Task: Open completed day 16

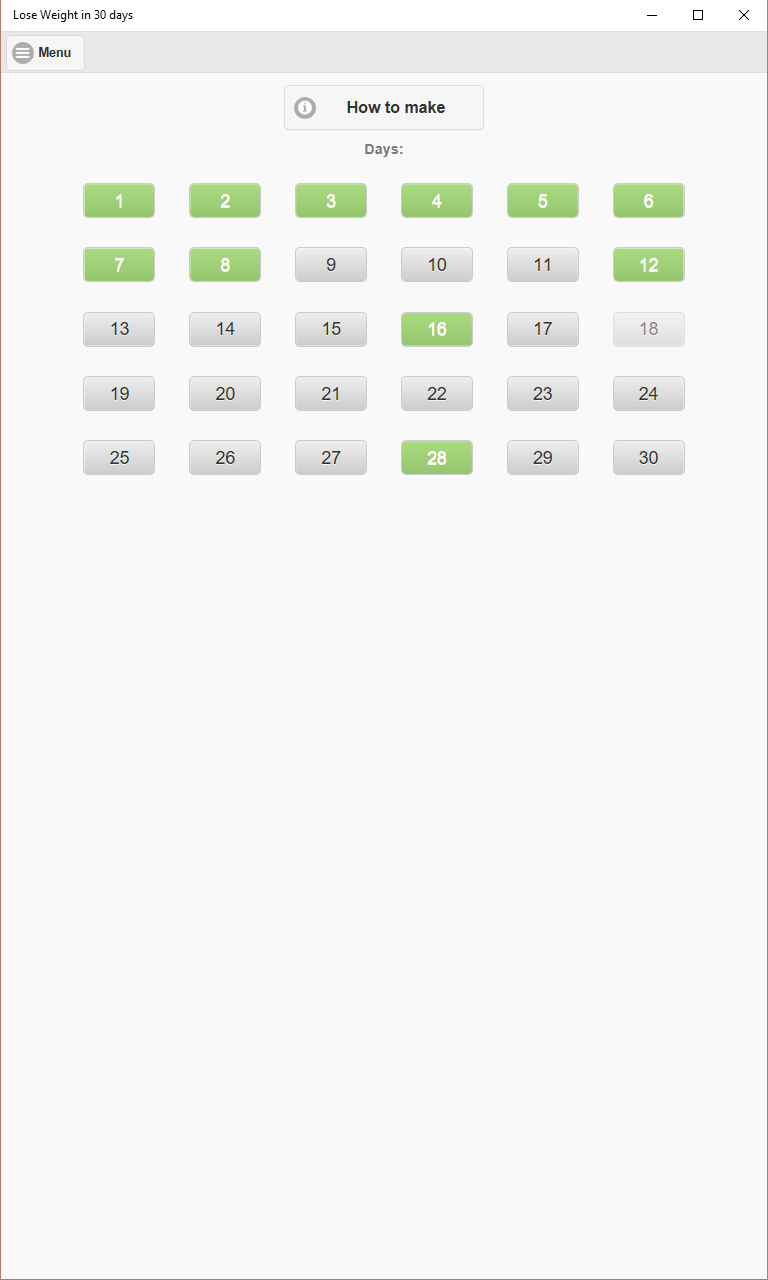Action: click(x=437, y=329)
